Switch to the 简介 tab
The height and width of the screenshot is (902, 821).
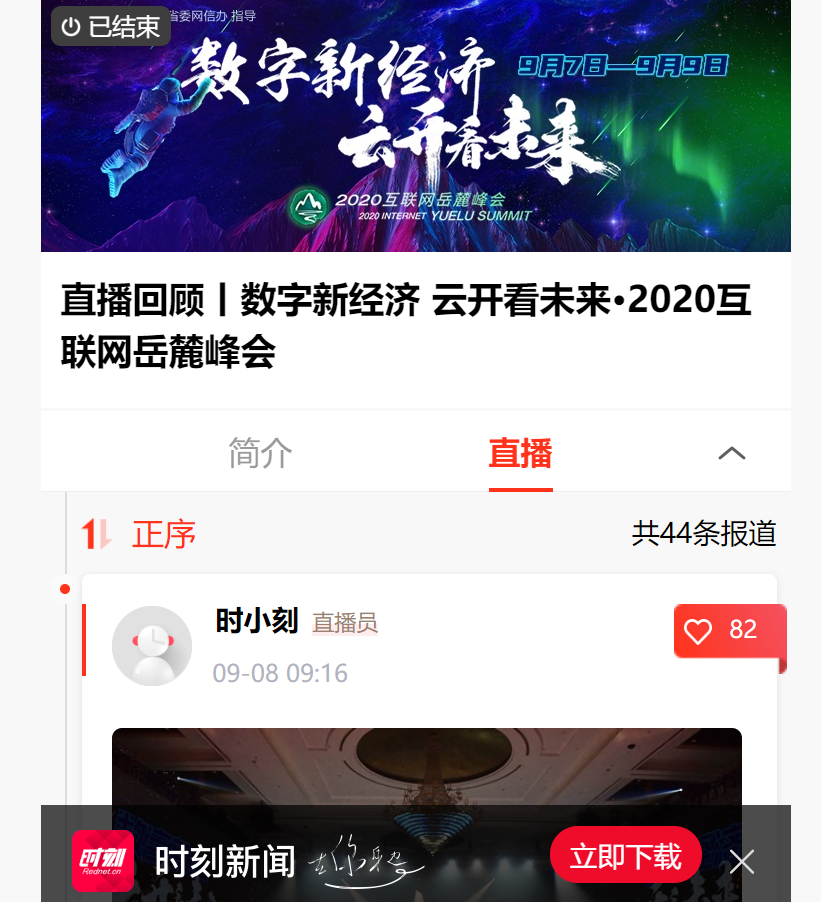tap(260, 453)
